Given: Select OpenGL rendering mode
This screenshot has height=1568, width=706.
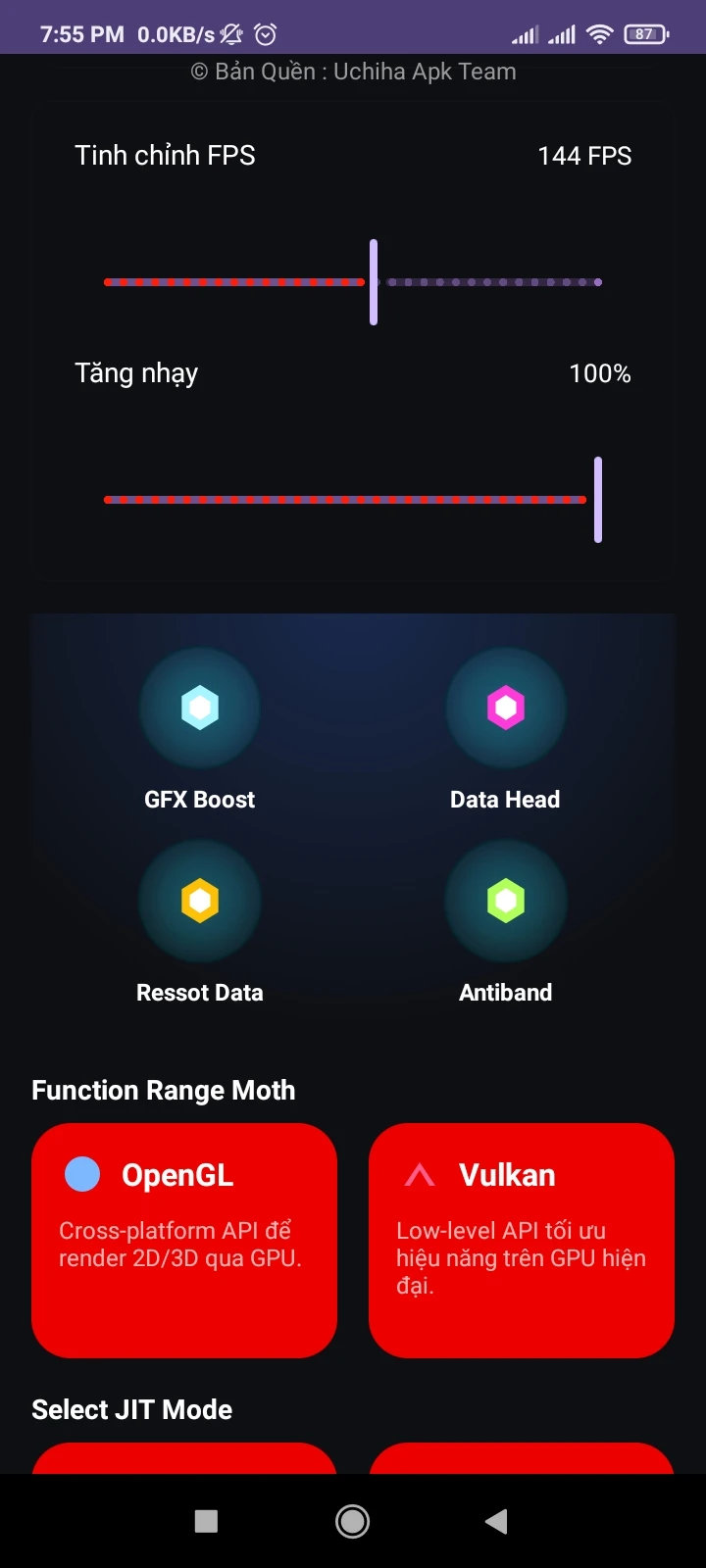Looking at the screenshot, I should [183, 1241].
